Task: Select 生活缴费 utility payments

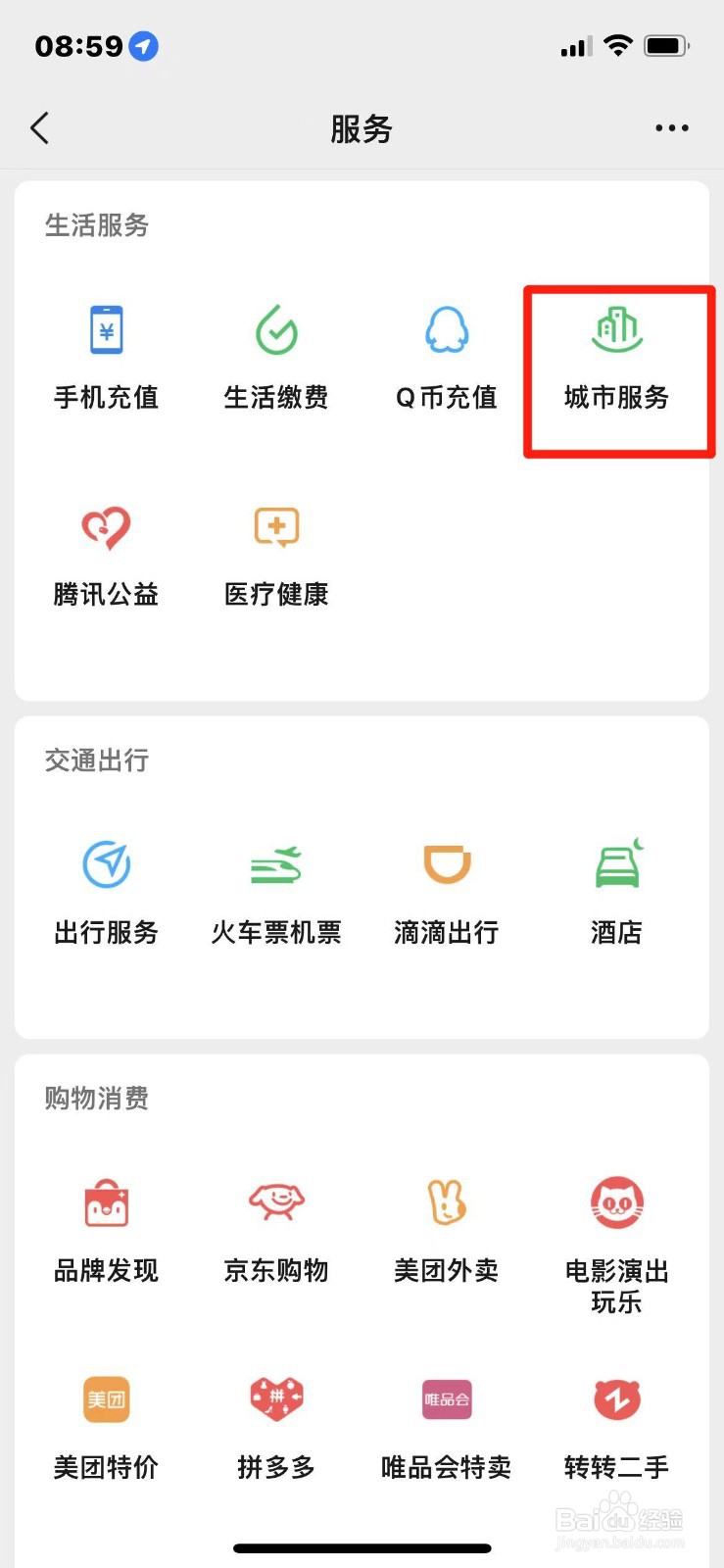Action: [275, 358]
